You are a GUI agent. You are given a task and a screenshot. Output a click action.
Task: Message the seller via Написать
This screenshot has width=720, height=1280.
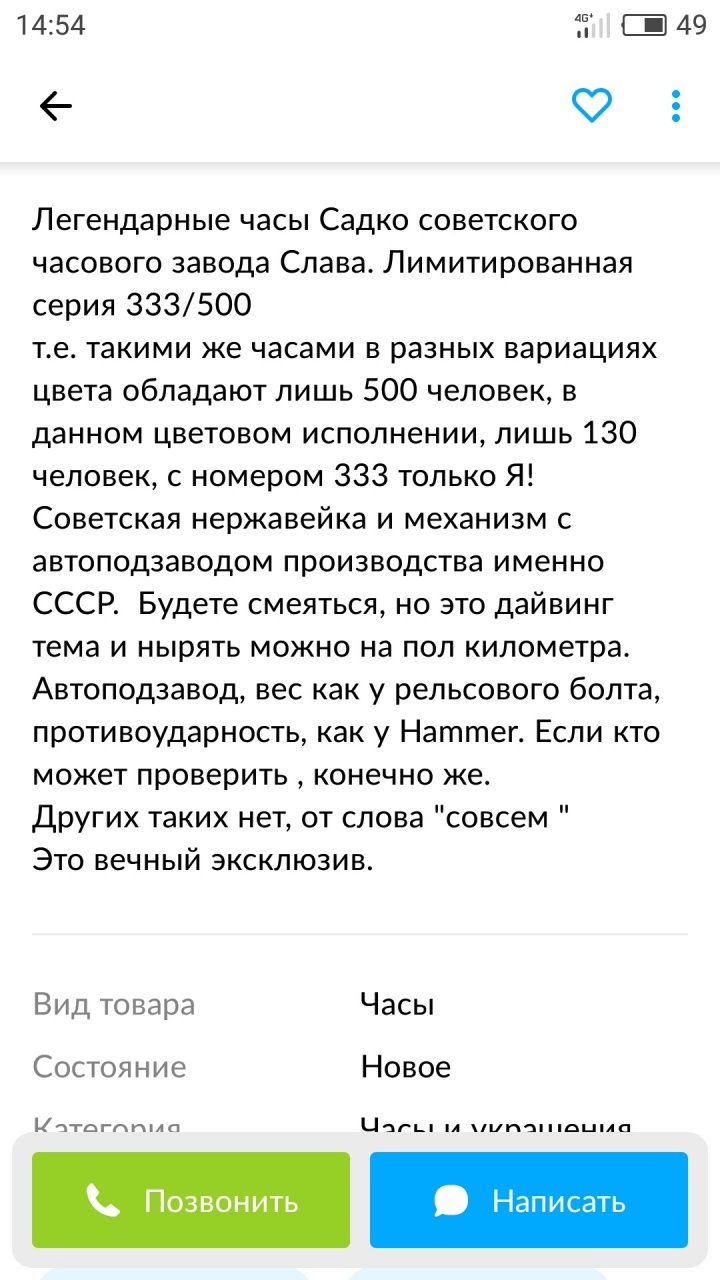529,1200
